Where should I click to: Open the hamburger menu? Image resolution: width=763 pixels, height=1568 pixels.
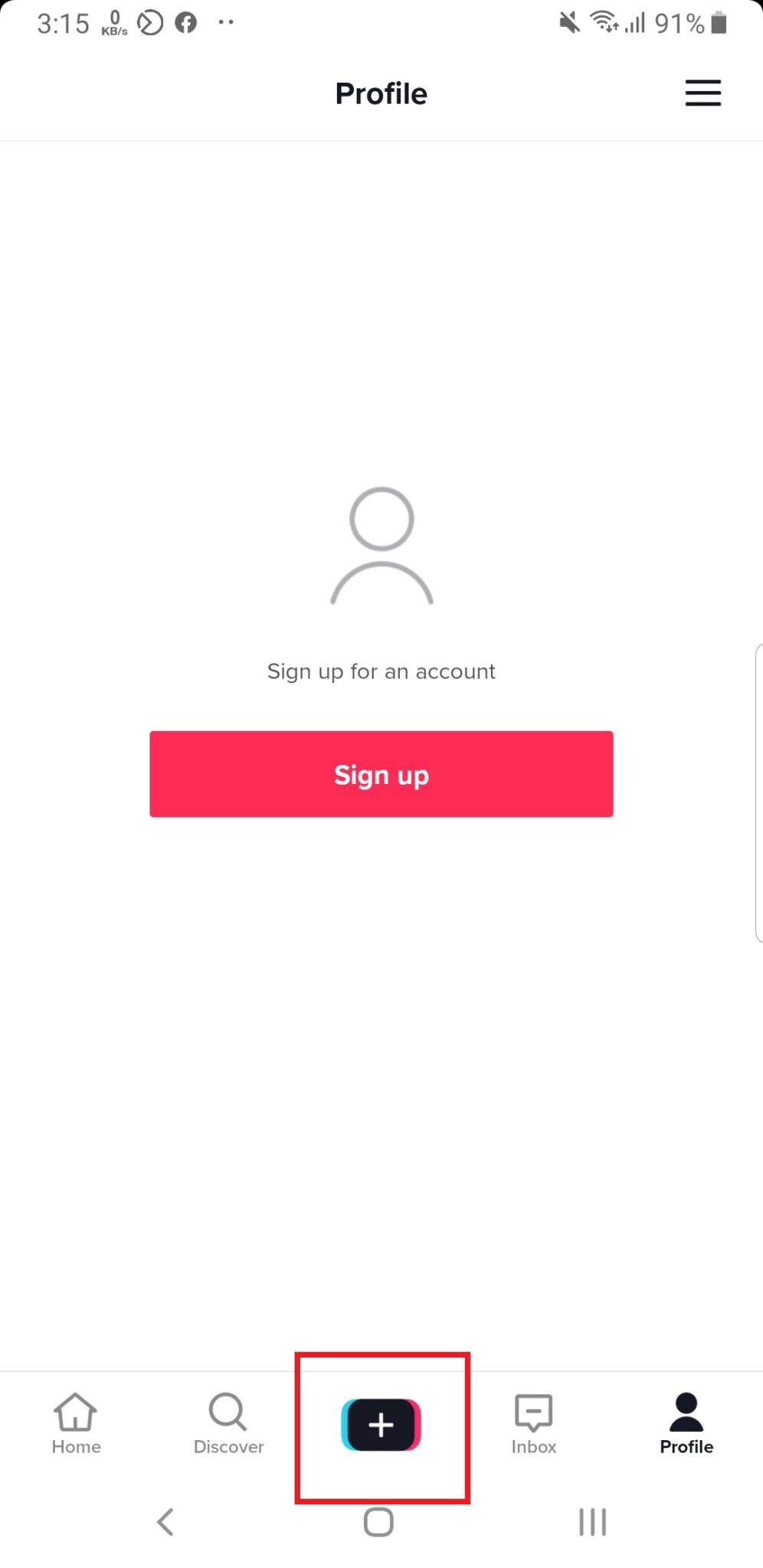702,93
